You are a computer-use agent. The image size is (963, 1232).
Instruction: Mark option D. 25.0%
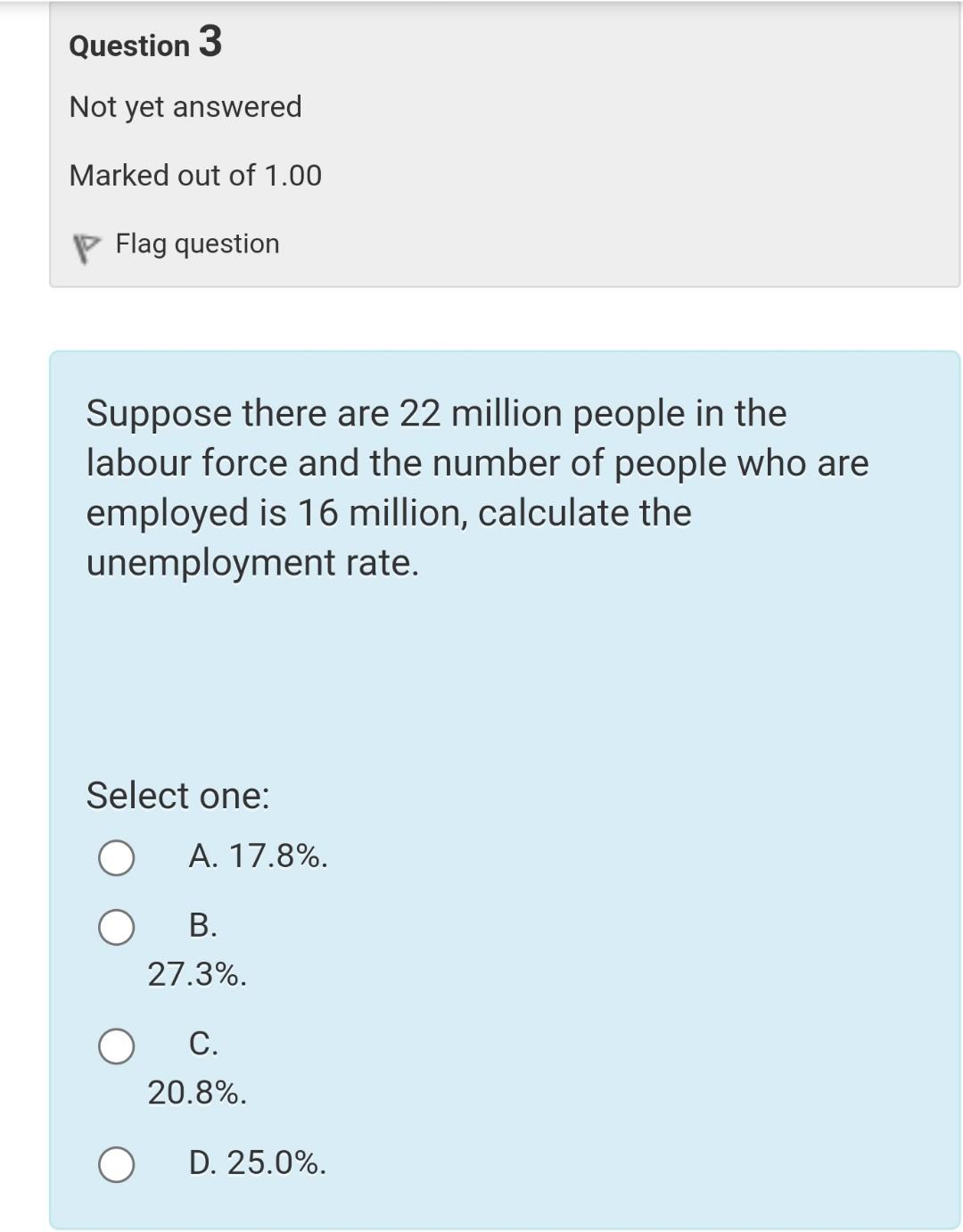(x=117, y=1164)
